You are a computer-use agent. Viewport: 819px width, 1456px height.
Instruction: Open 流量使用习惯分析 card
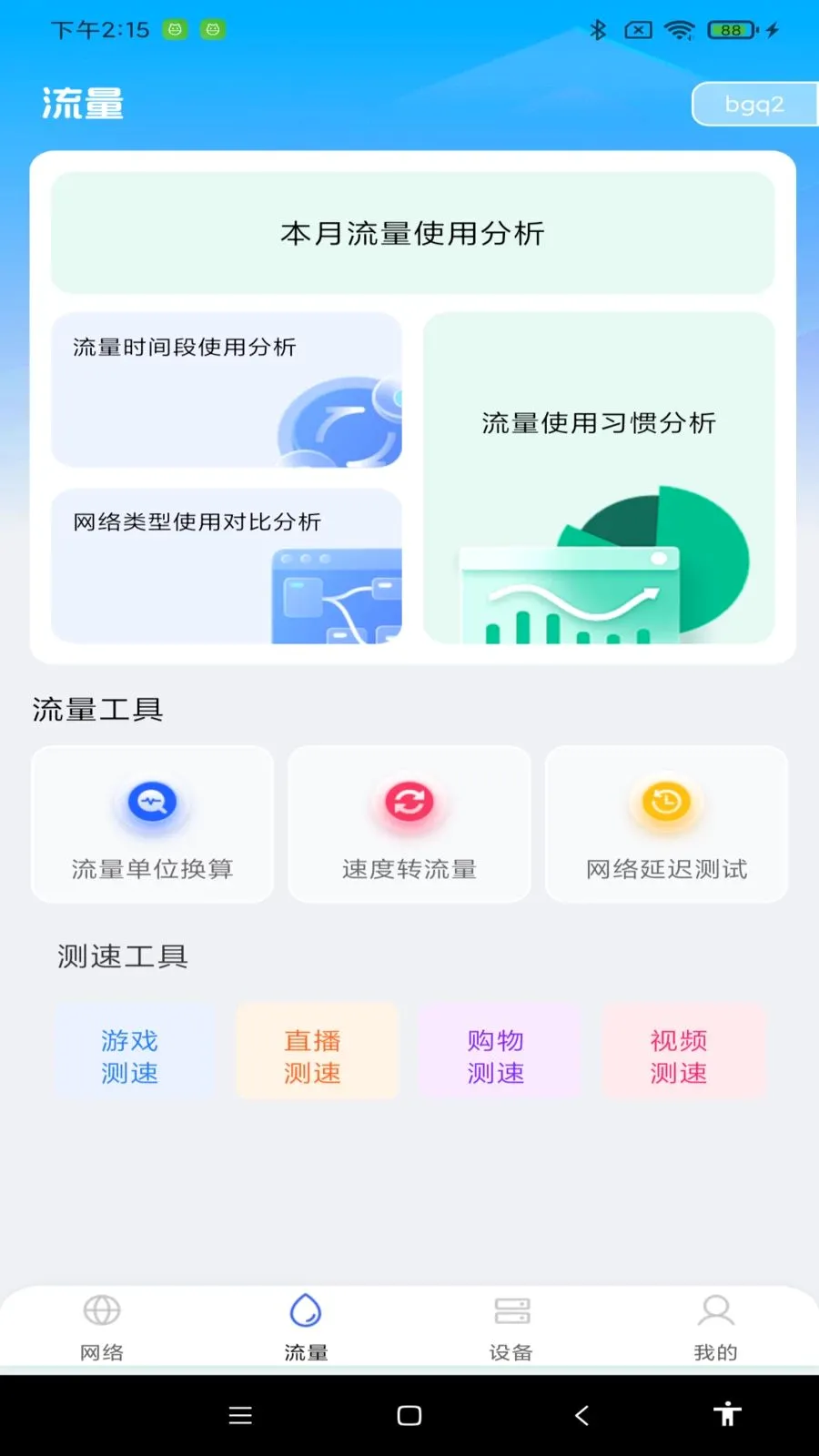(599, 478)
